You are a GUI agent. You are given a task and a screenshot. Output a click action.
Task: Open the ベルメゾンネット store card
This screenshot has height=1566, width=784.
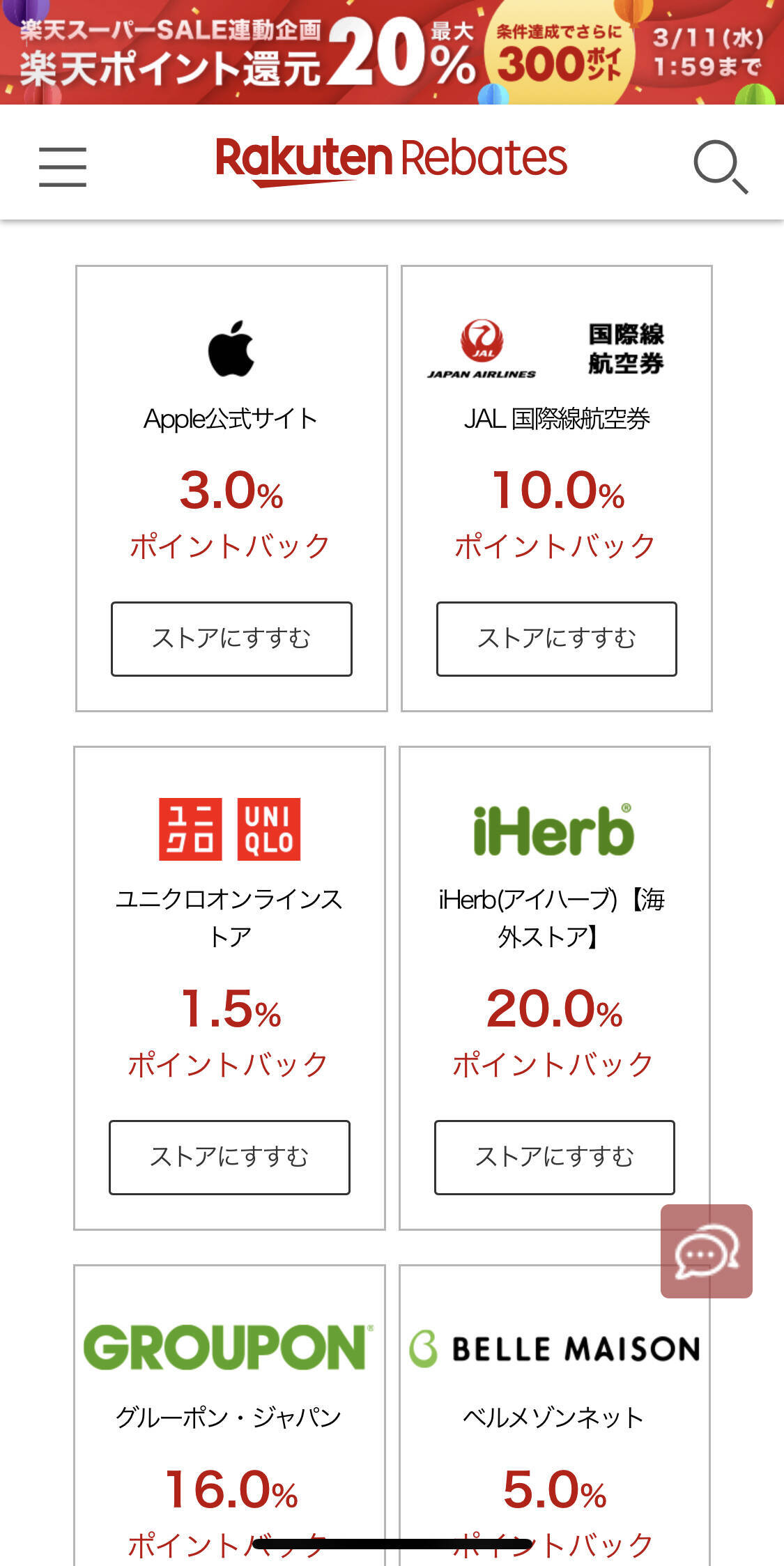click(554, 1415)
